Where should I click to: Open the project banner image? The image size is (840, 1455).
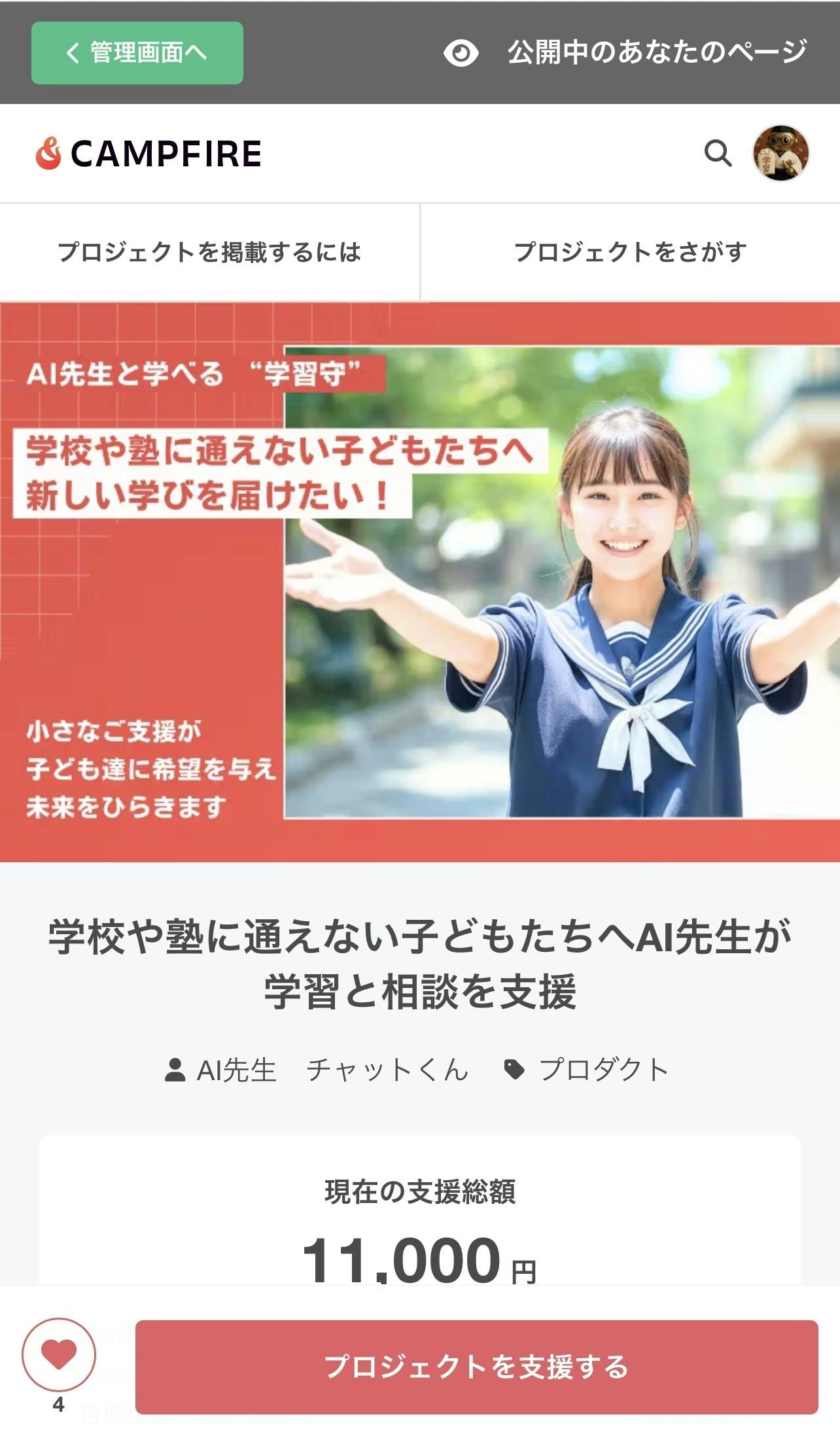tap(420, 581)
